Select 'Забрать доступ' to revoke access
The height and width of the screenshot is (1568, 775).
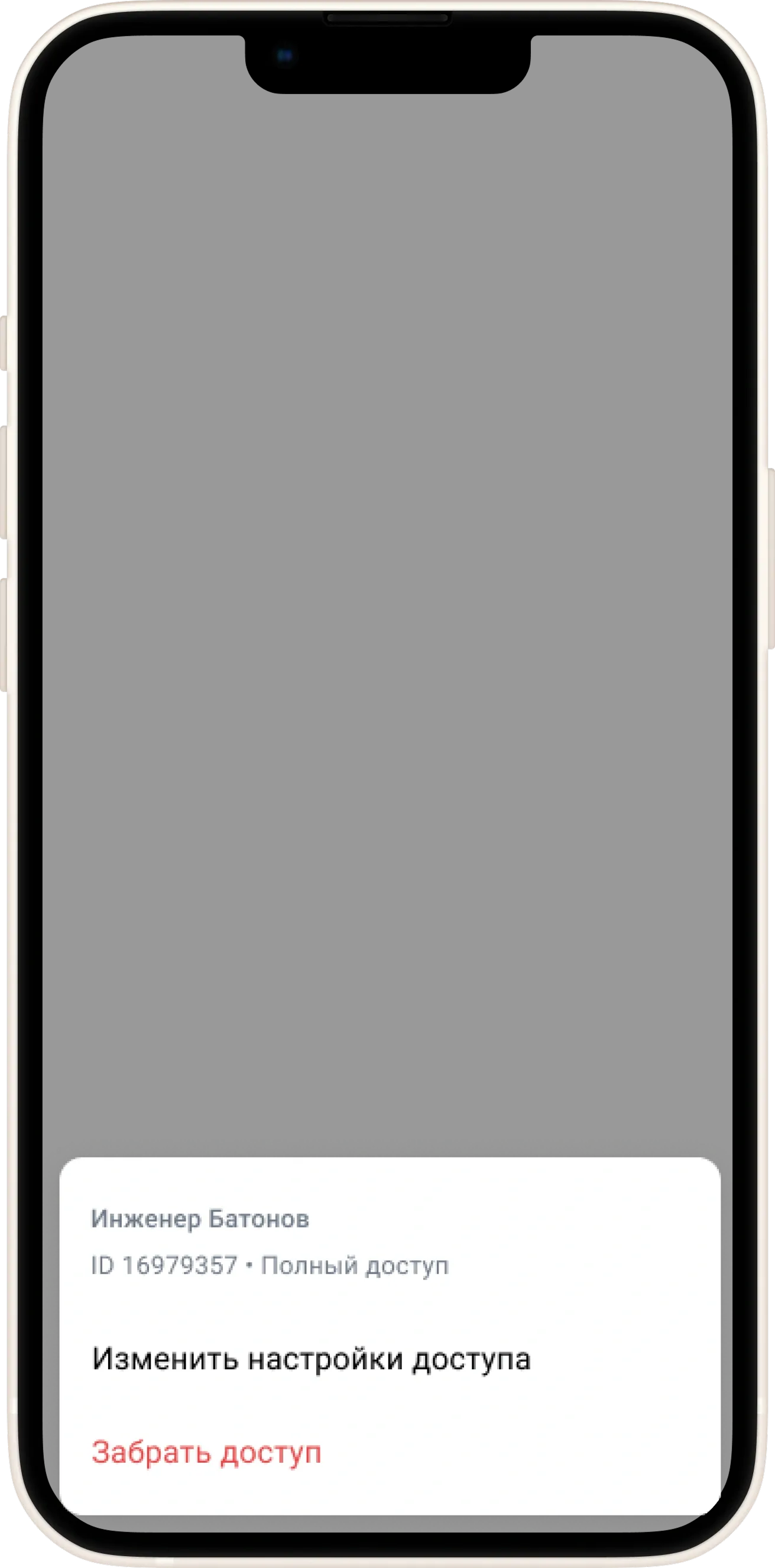206,1453
